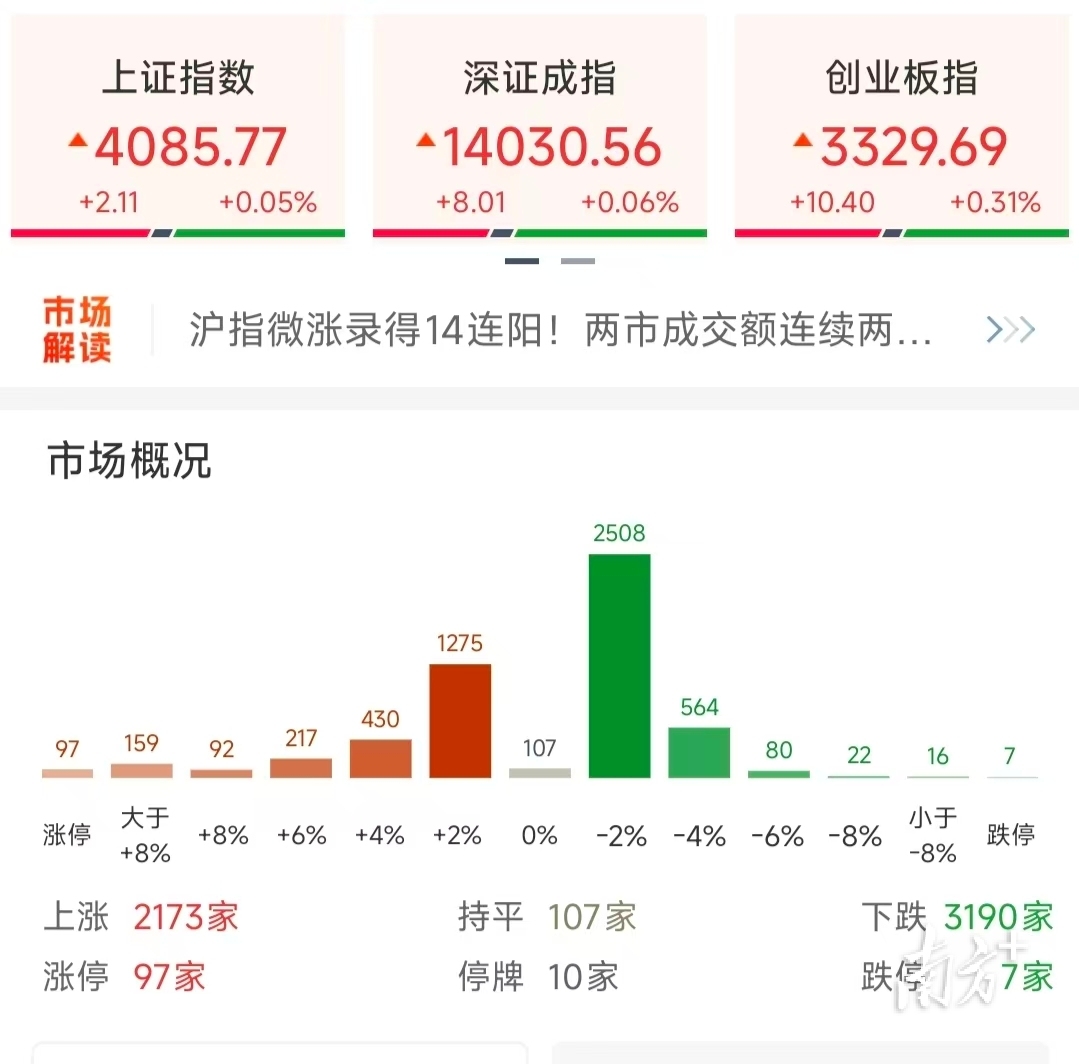This screenshot has width=1079, height=1064.
Task: Tap the arrows next to the 市场解读 headline
Action: pos(1010,330)
